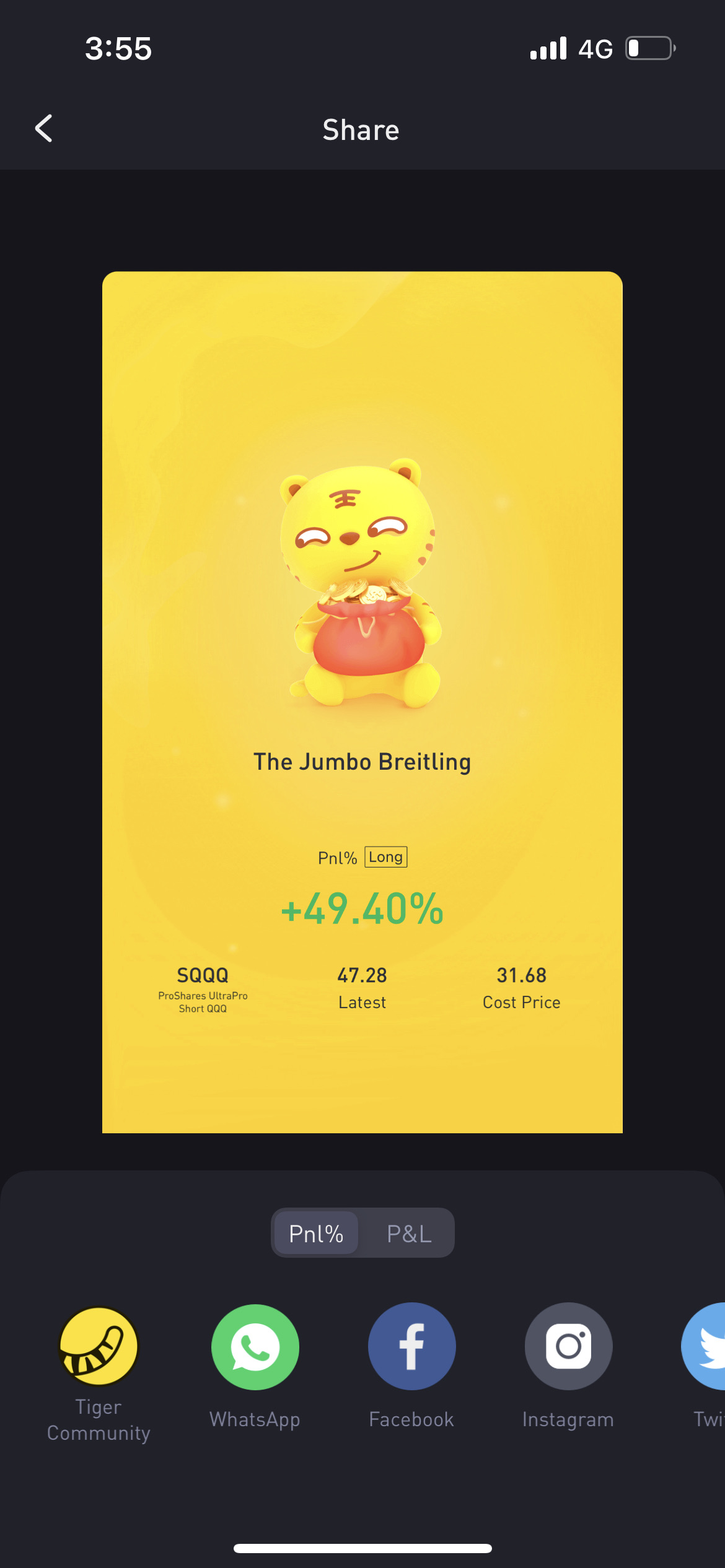725x1568 pixels.
Task: Select the Pnl% segment
Action: pos(316,1233)
